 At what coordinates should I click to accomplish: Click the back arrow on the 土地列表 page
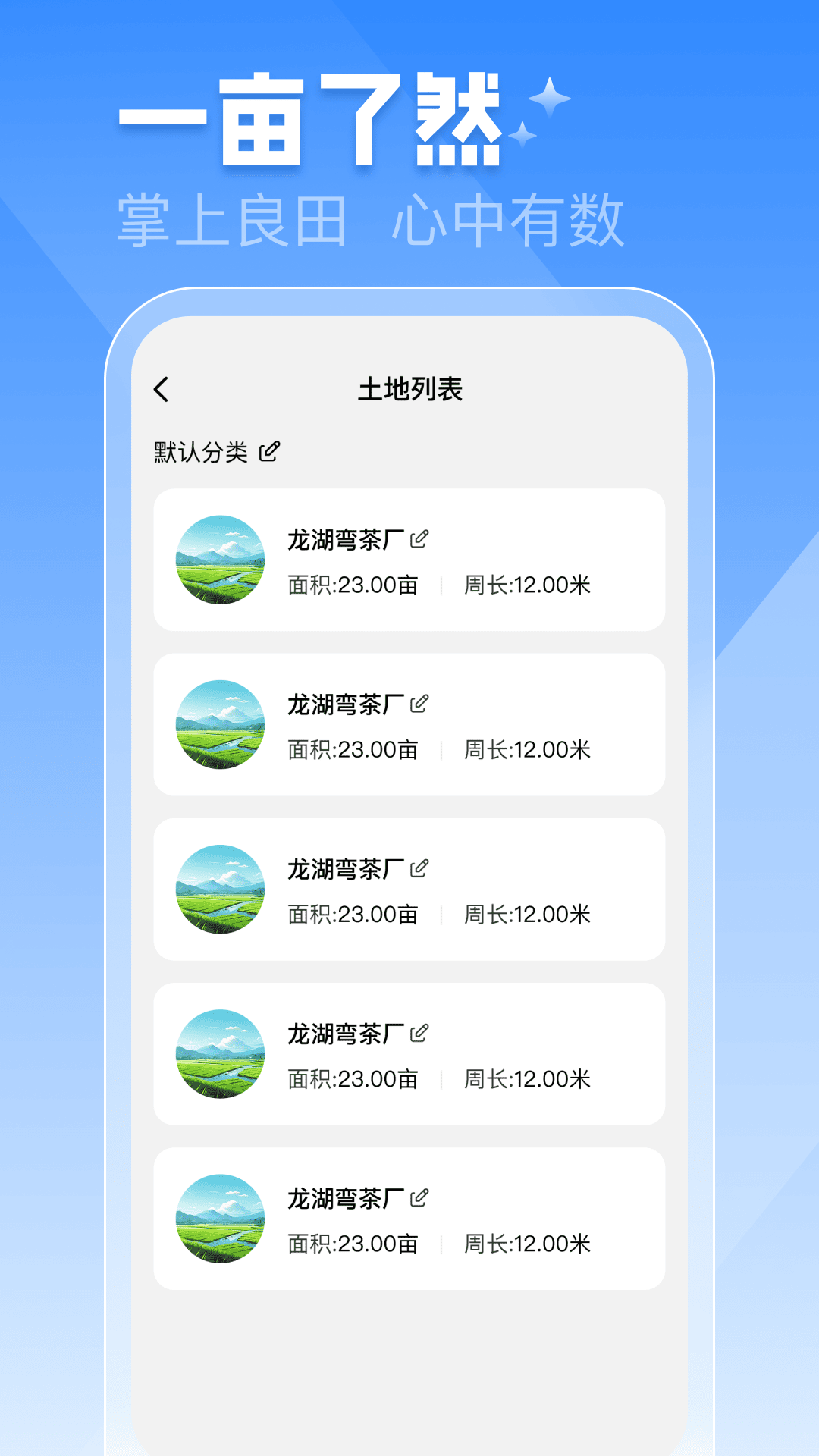(x=162, y=388)
